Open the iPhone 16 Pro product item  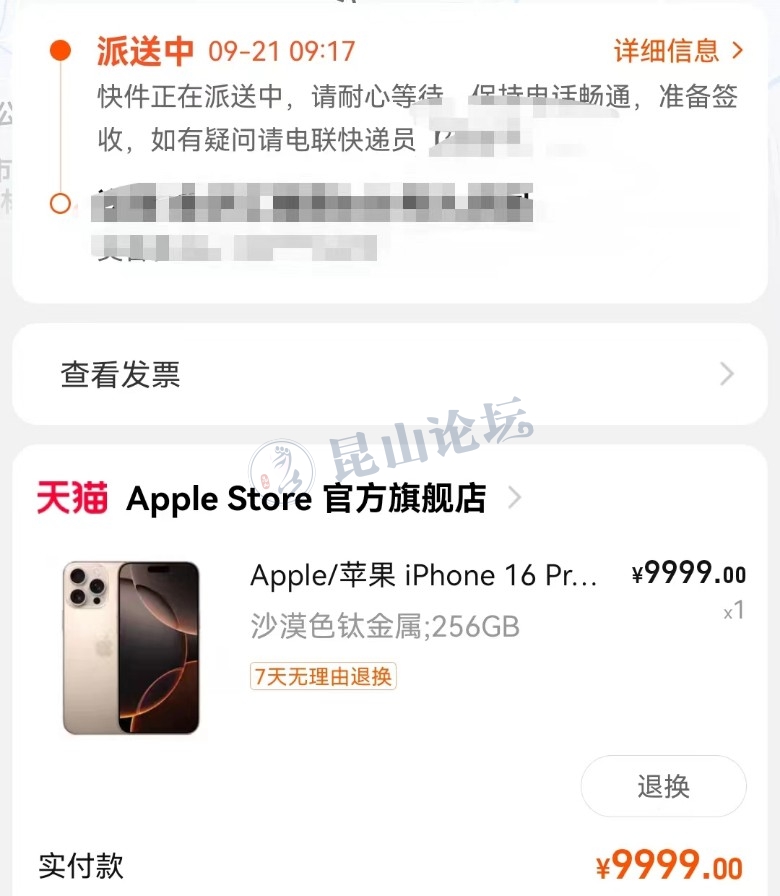[x=424, y=576]
